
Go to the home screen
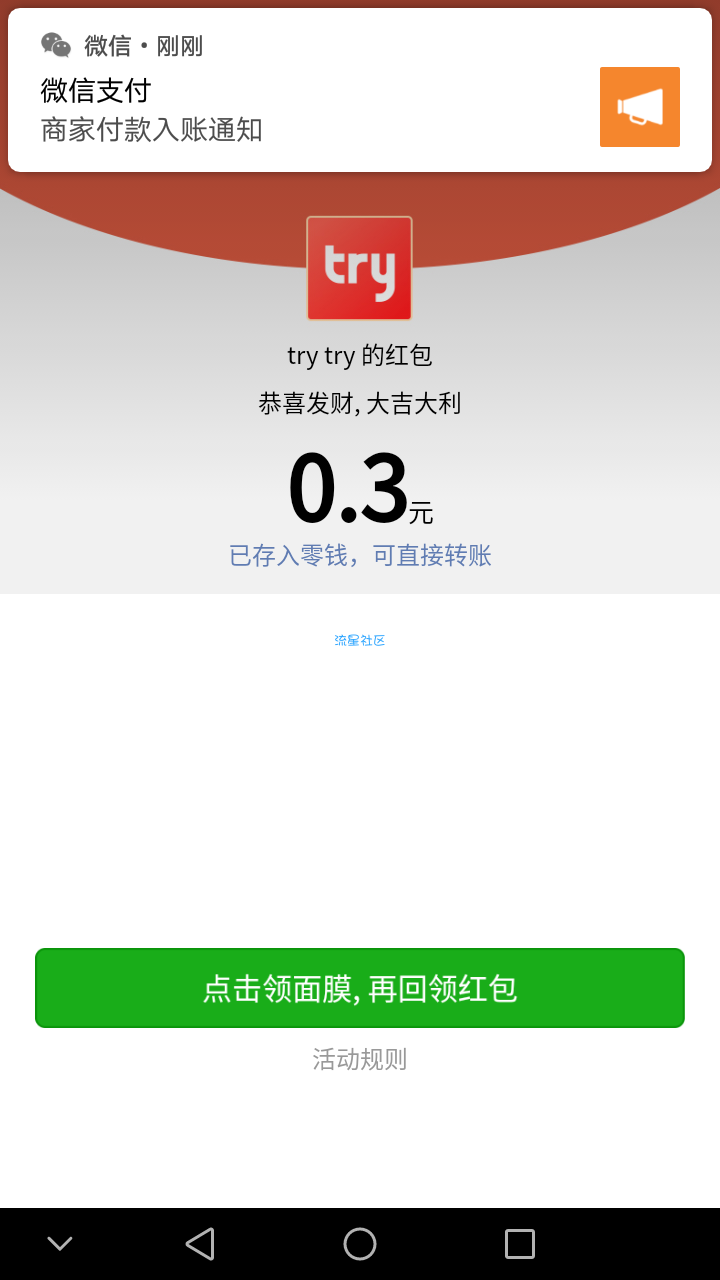coord(360,1244)
